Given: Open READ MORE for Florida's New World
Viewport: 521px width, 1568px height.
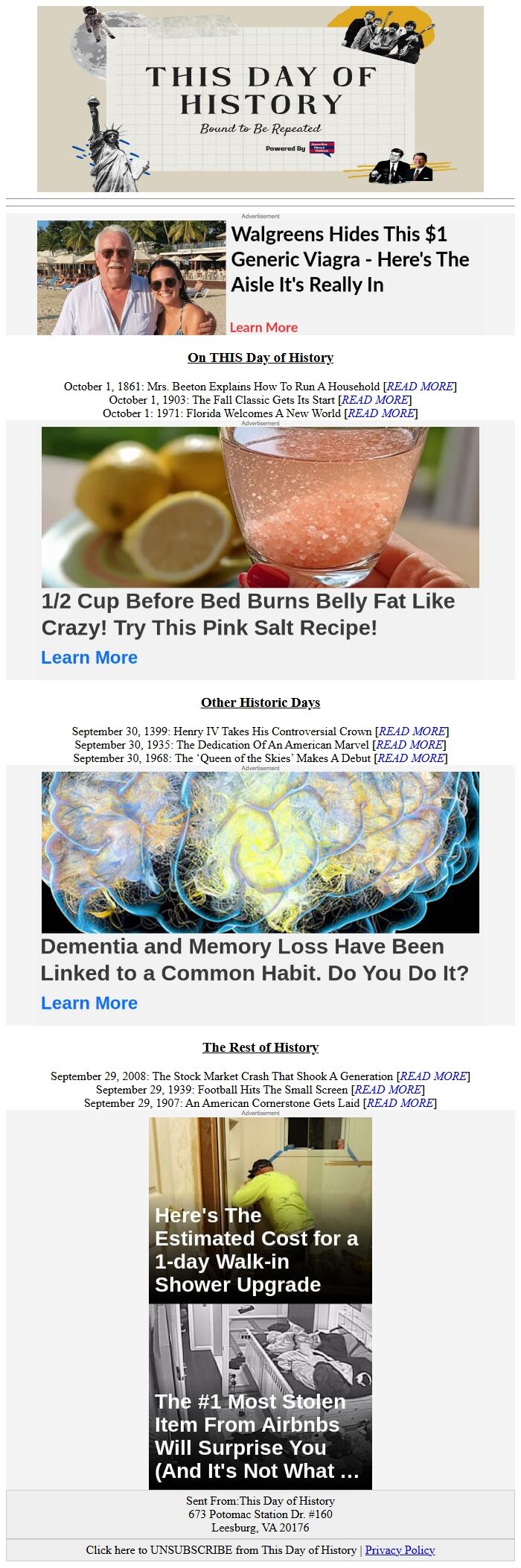Looking at the screenshot, I should (381, 413).
